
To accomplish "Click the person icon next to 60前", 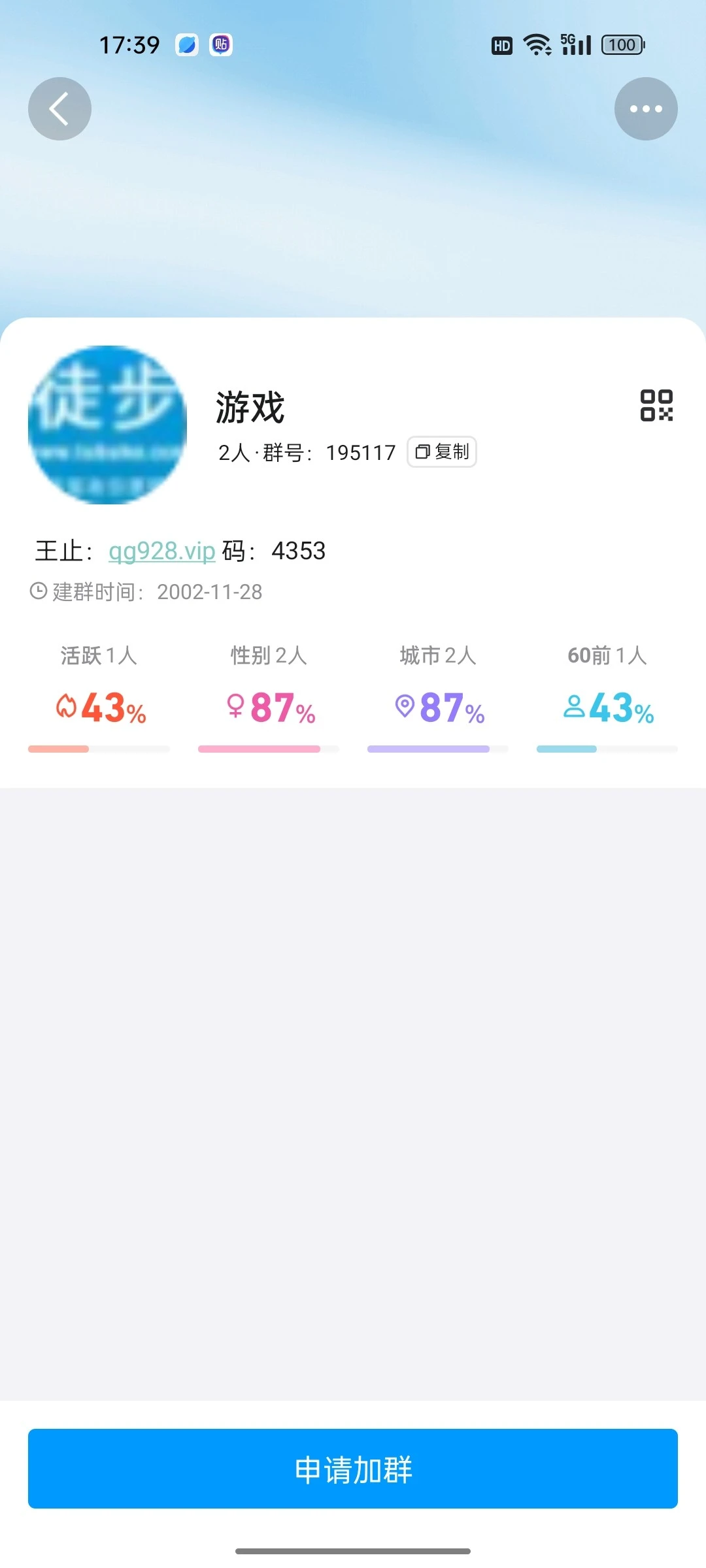I will click(x=575, y=706).
